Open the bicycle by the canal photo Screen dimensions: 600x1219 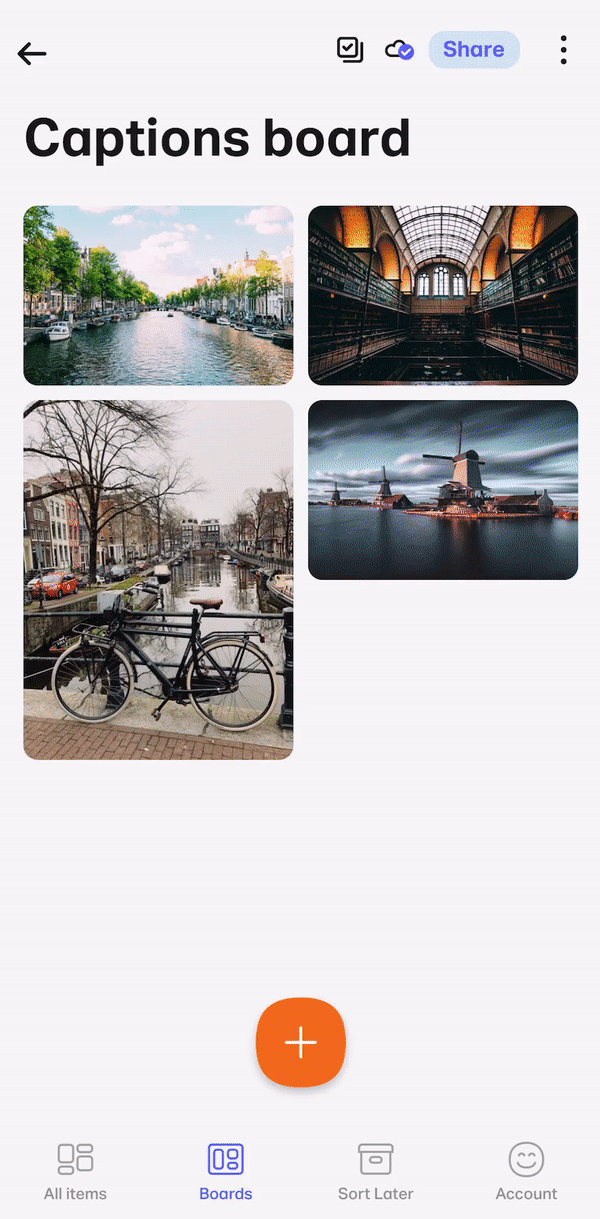coord(158,580)
